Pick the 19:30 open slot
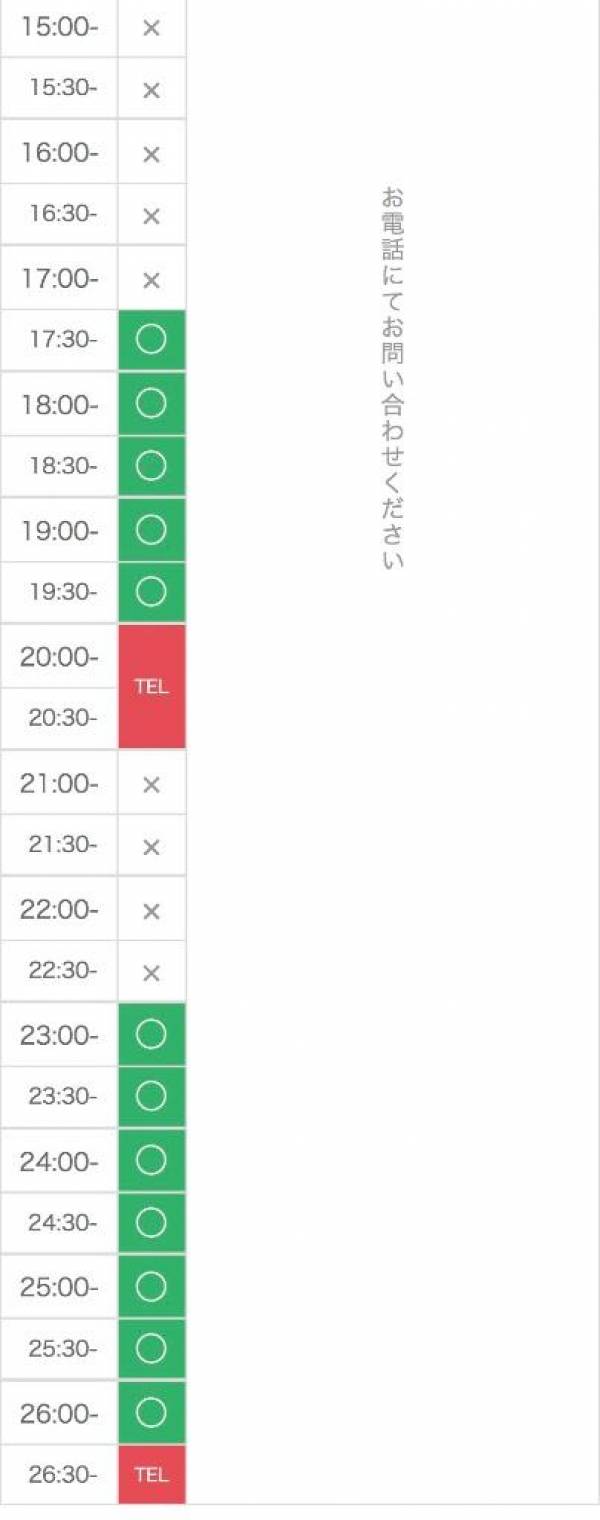The image size is (600, 1520). [x=151, y=592]
